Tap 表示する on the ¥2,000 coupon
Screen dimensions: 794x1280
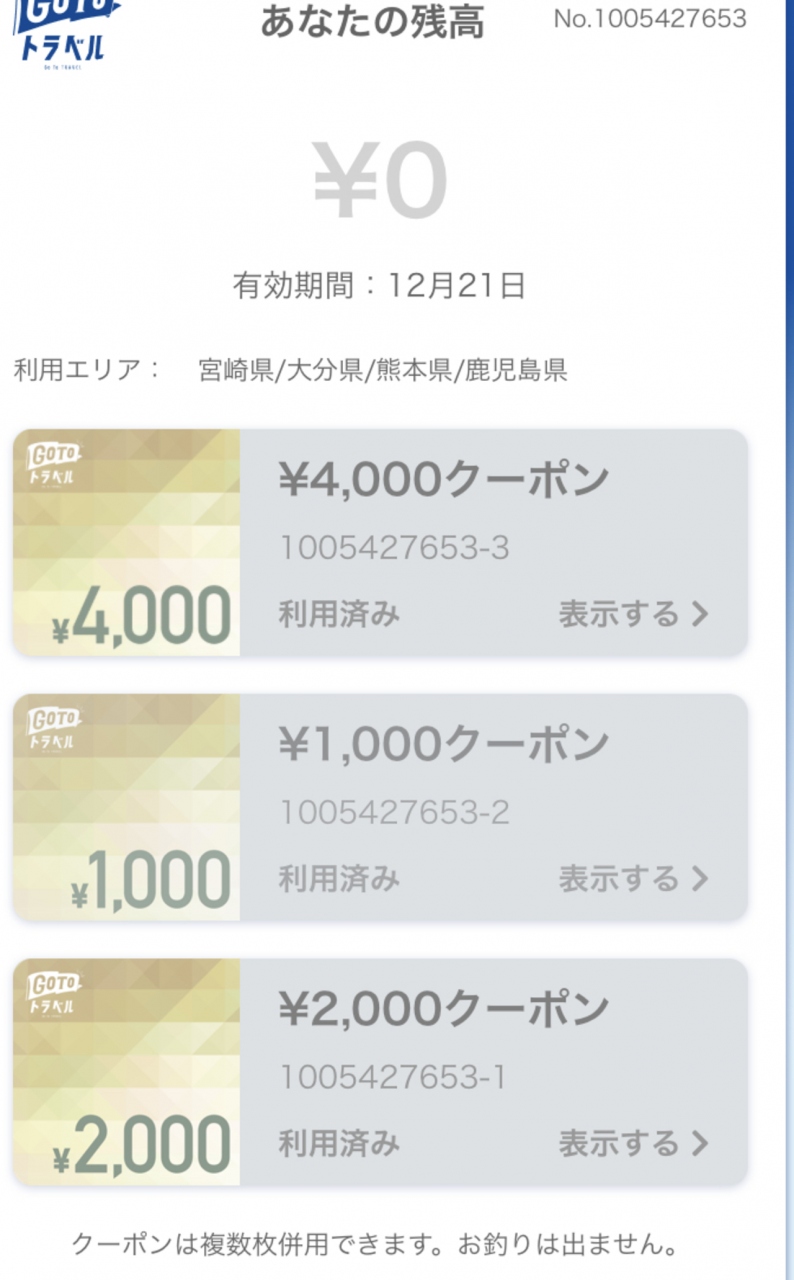[x=633, y=1143]
